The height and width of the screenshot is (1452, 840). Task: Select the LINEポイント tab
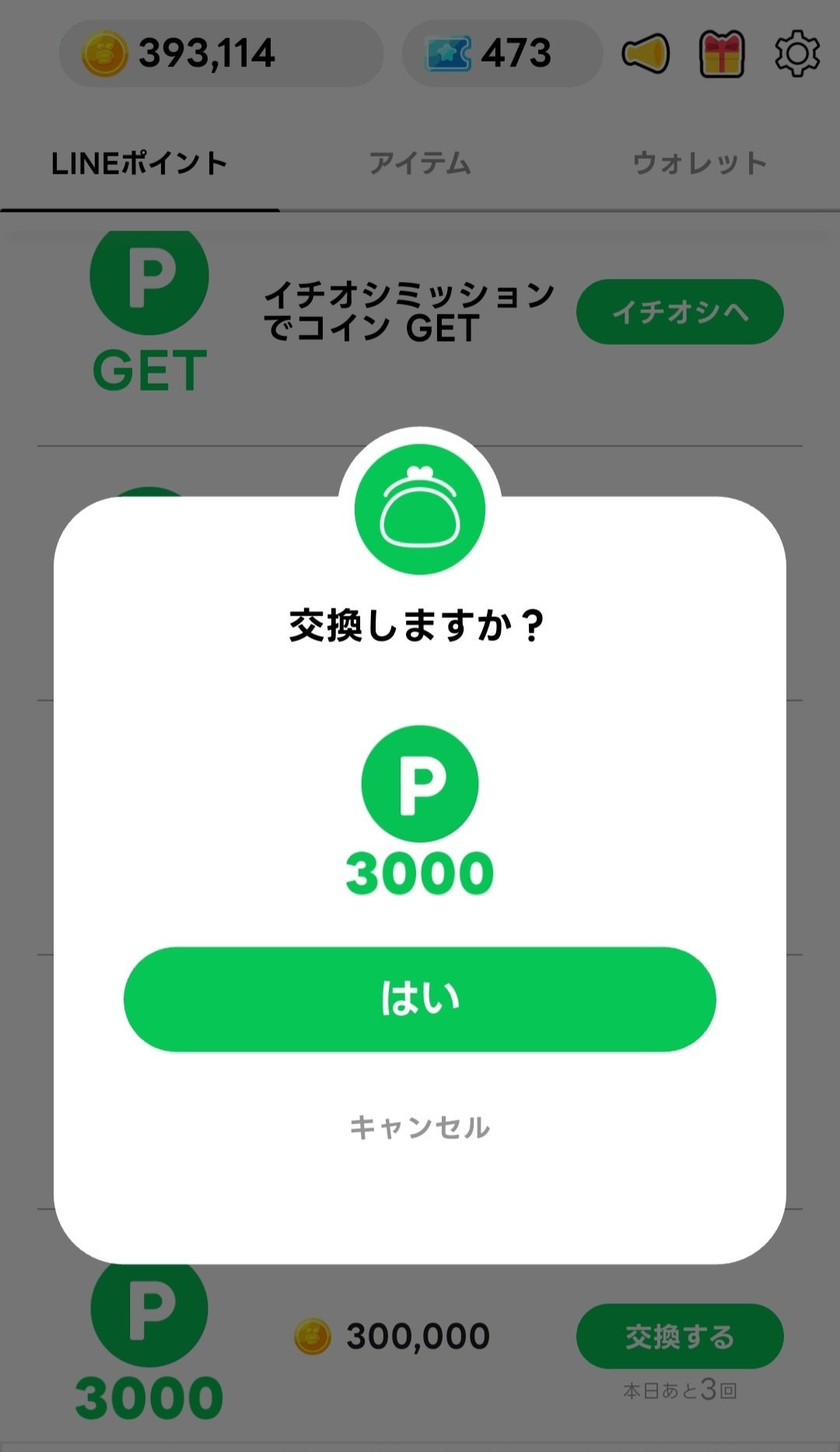(x=138, y=162)
